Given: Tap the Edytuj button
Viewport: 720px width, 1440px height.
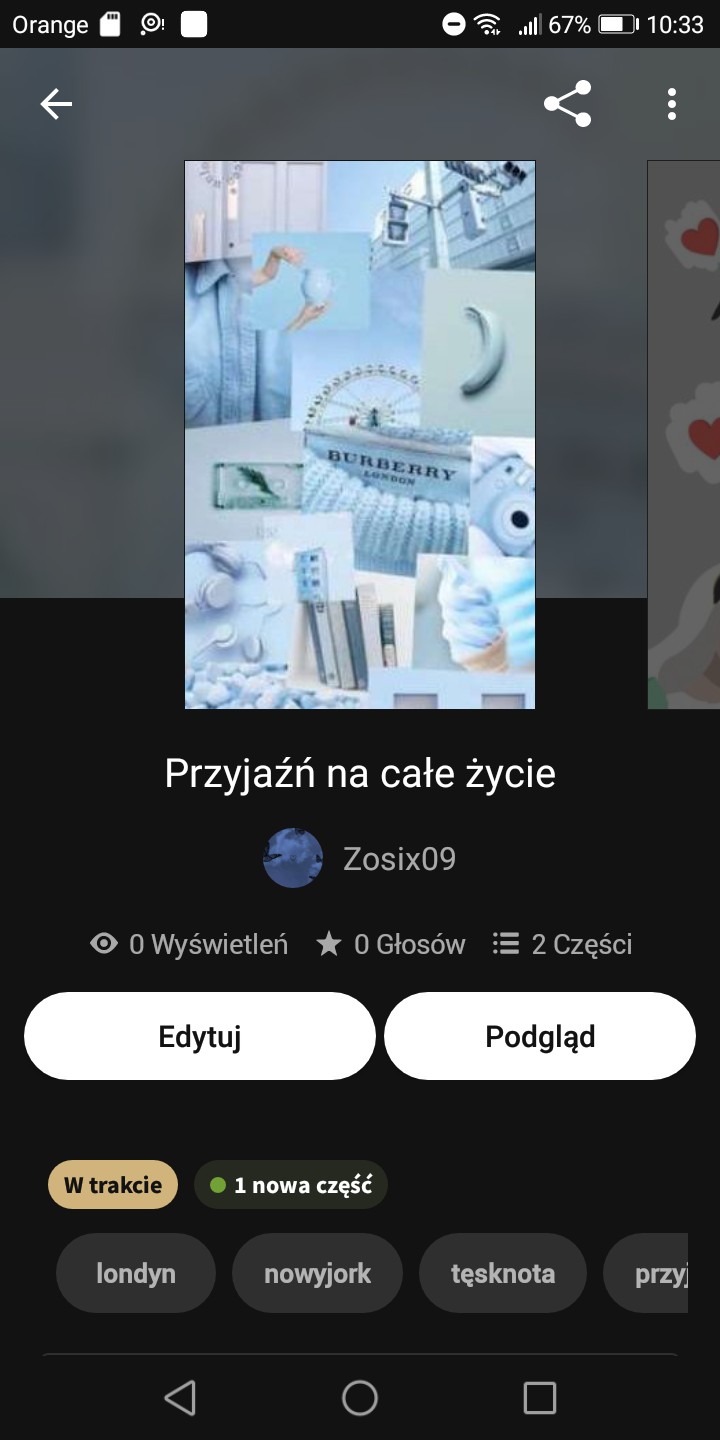Looking at the screenshot, I should 200,1036.
